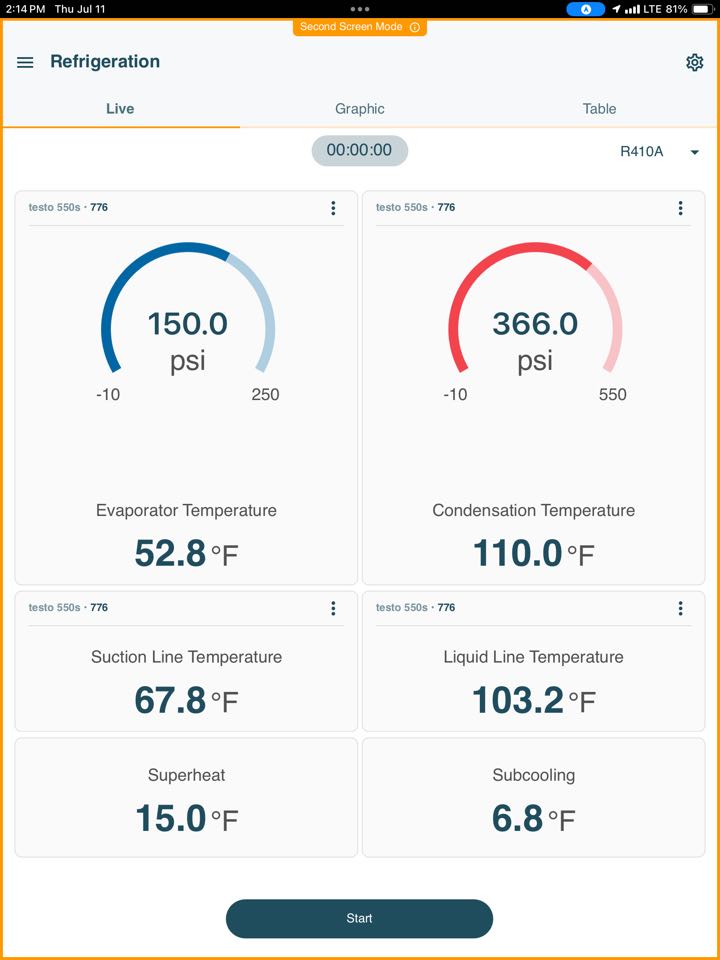
Task: Expand the R410A refrigerant dropdown
Action: click(659, 152)
